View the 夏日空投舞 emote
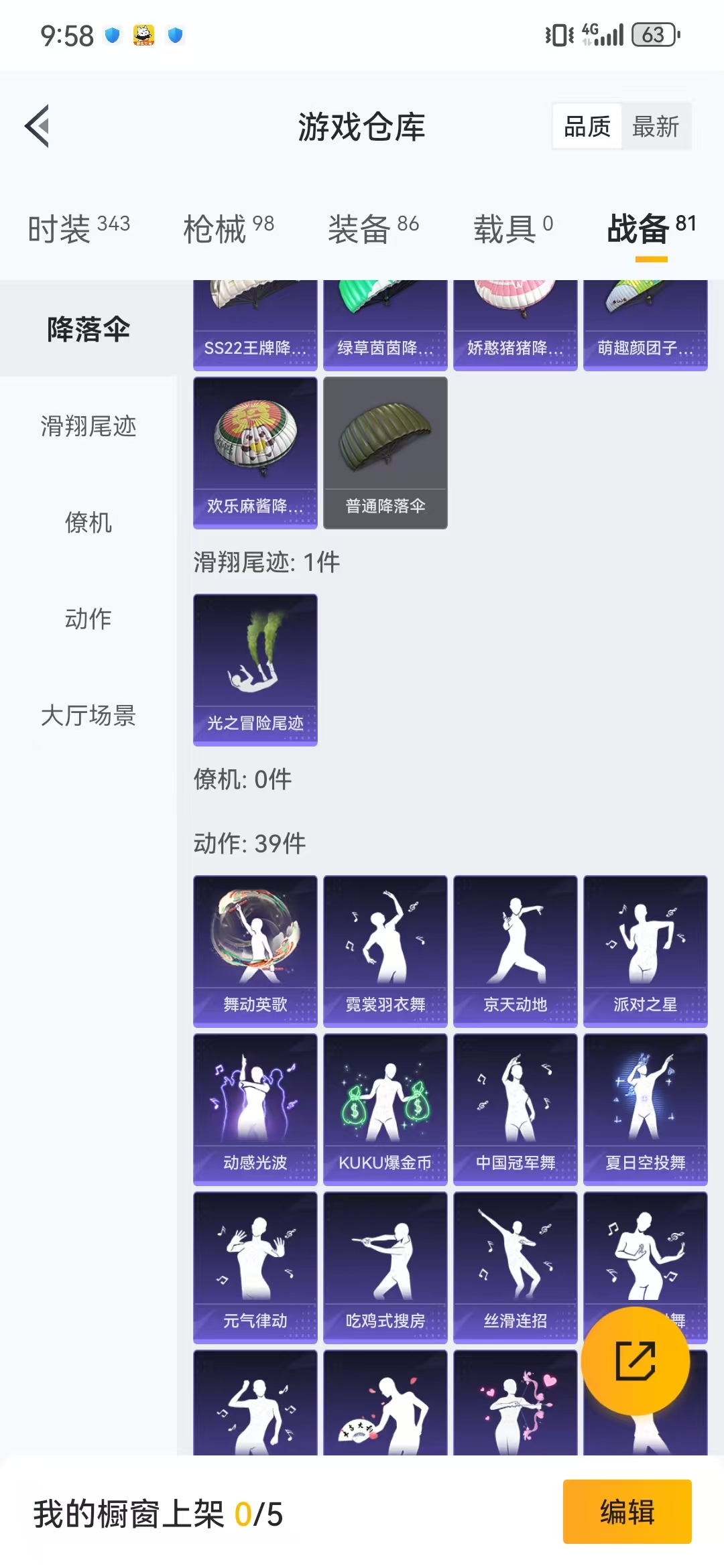This screenshot has width=724, height=1568. pos(645,1109)
